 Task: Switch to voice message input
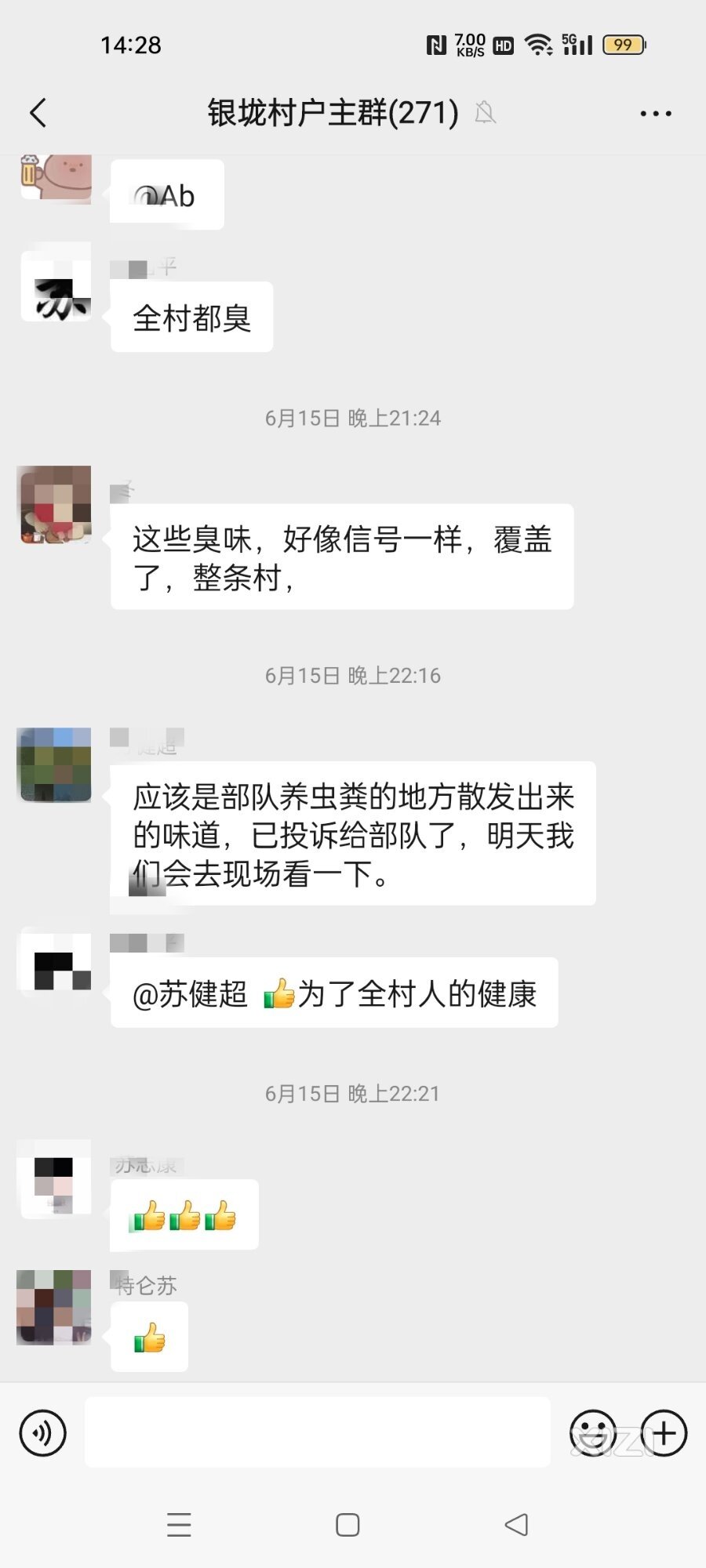[x=42, y=1432]
